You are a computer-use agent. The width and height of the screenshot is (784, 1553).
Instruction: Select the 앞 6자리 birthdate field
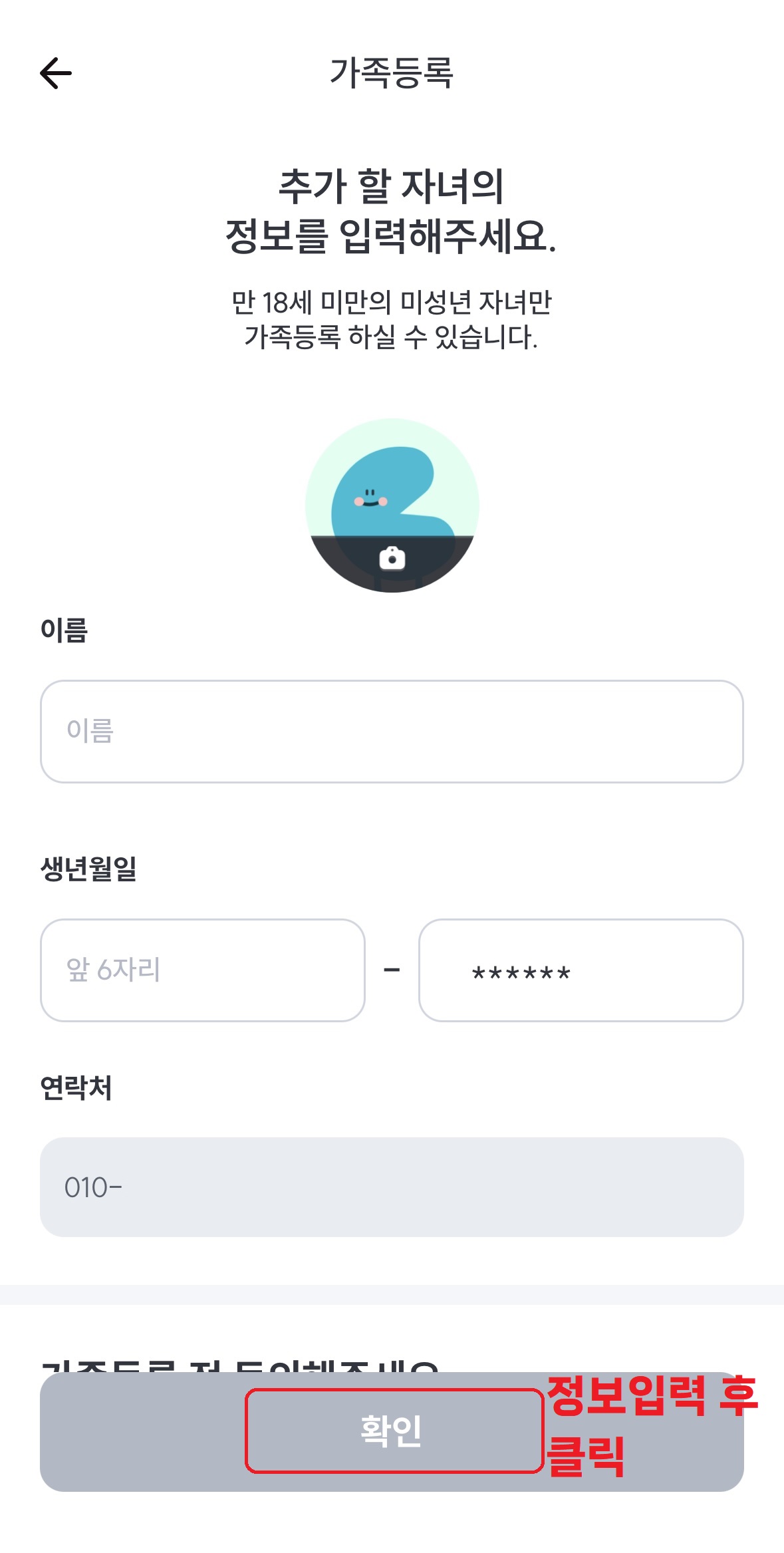(203, 970)
